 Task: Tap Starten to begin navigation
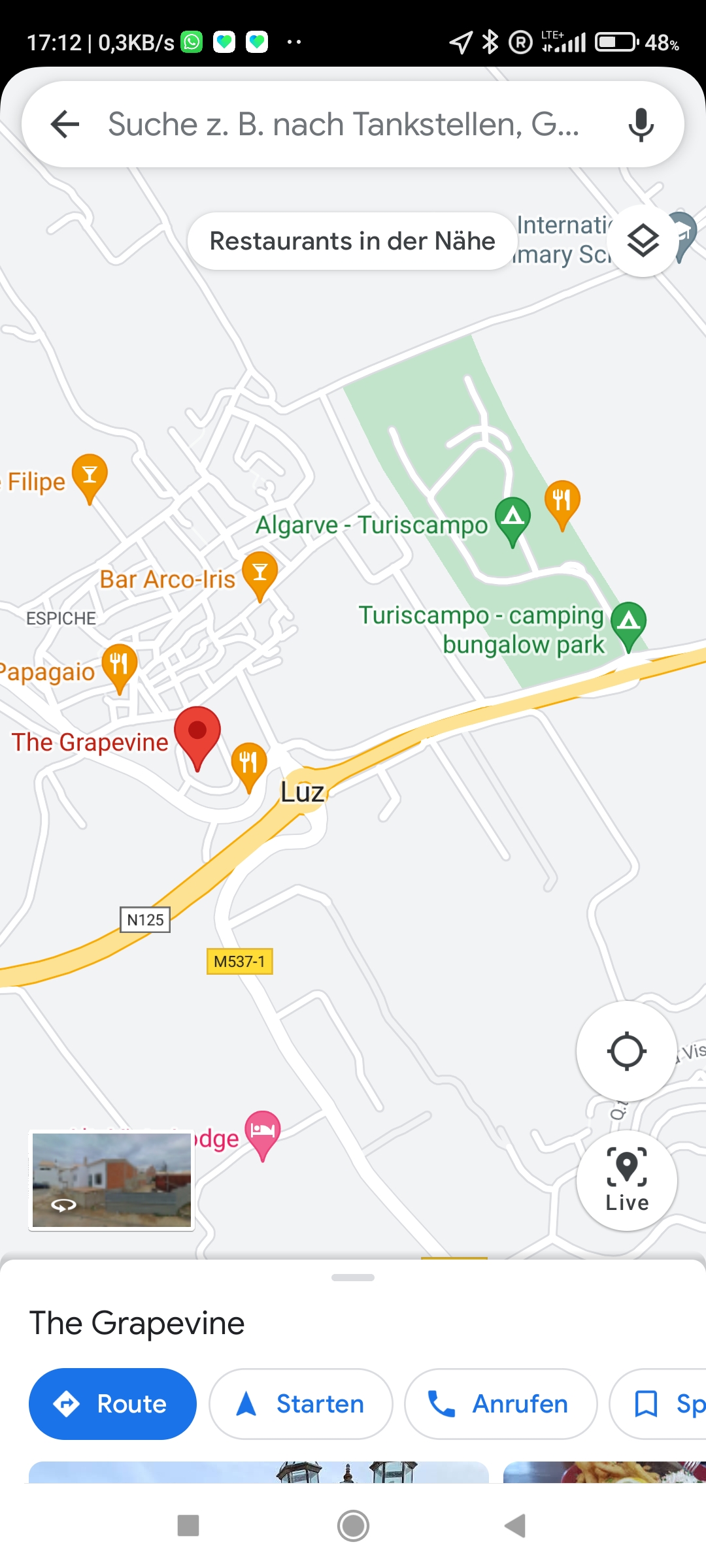pos(301,1404)
